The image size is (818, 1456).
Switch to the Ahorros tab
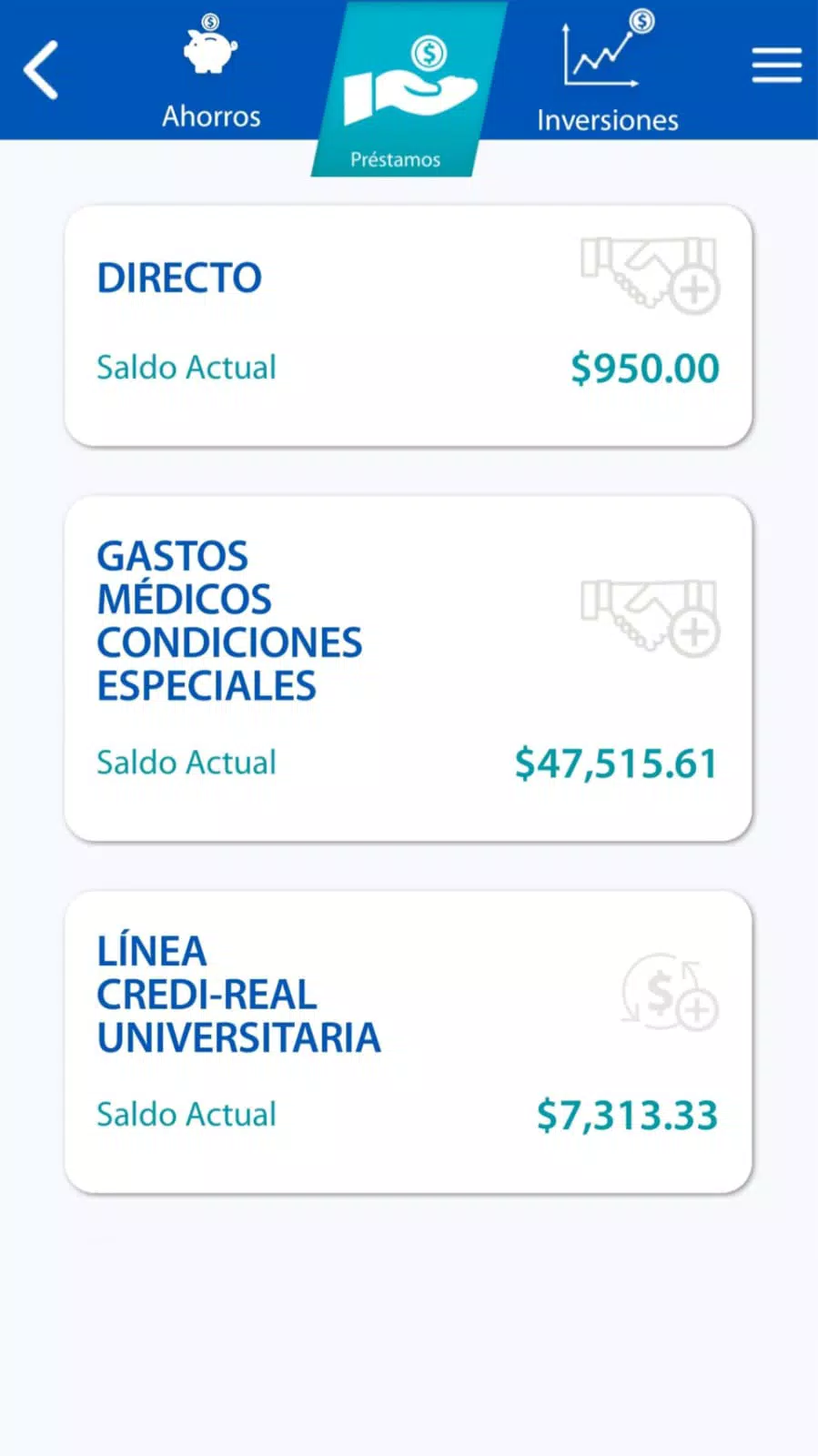(211, 73)
